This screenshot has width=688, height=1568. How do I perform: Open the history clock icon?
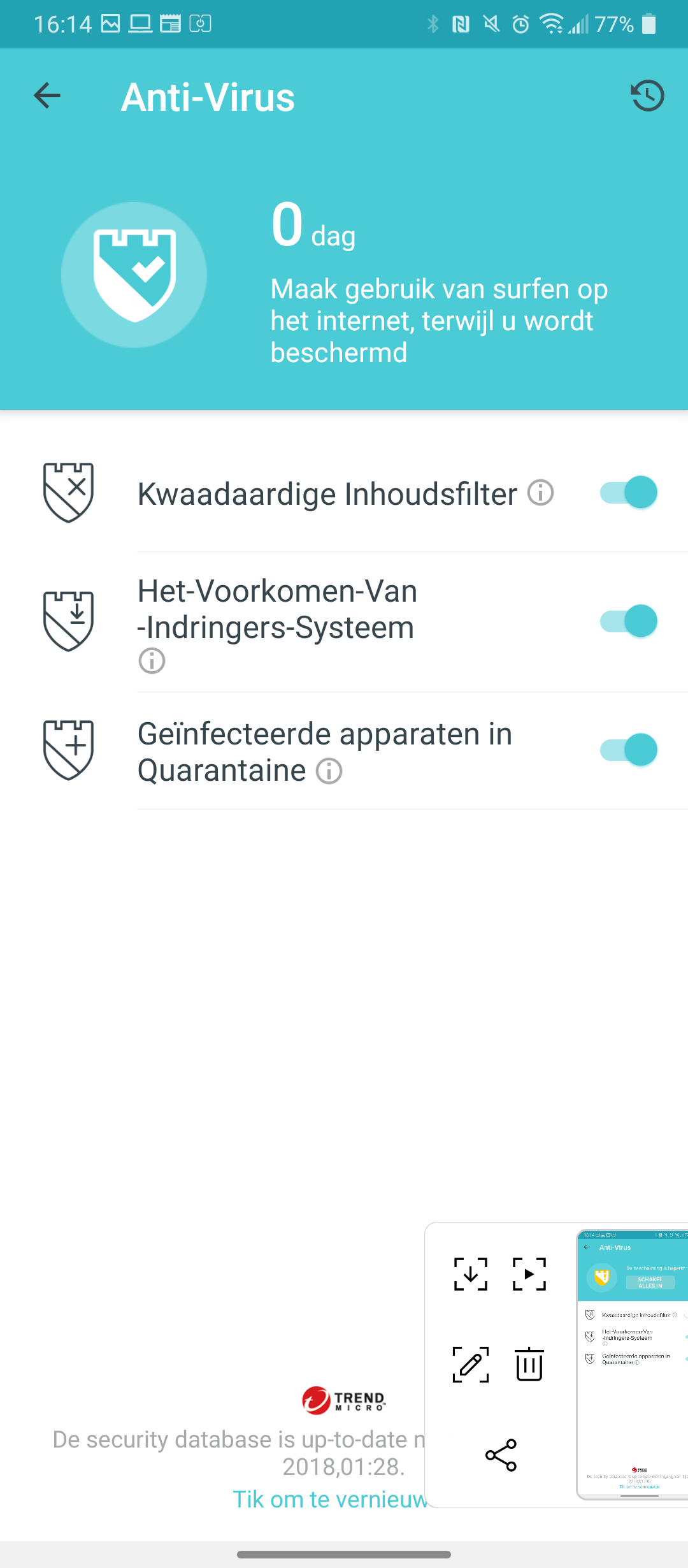(x=647, y=96)
